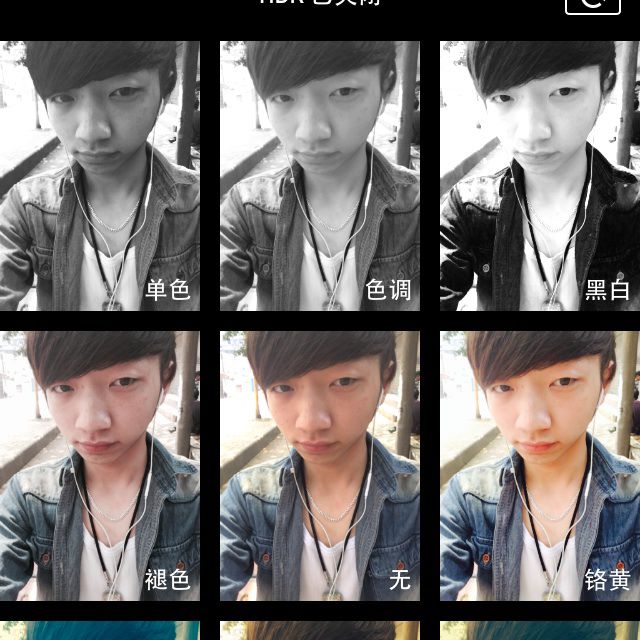Select the 单色 filter

tap(100, 176)
